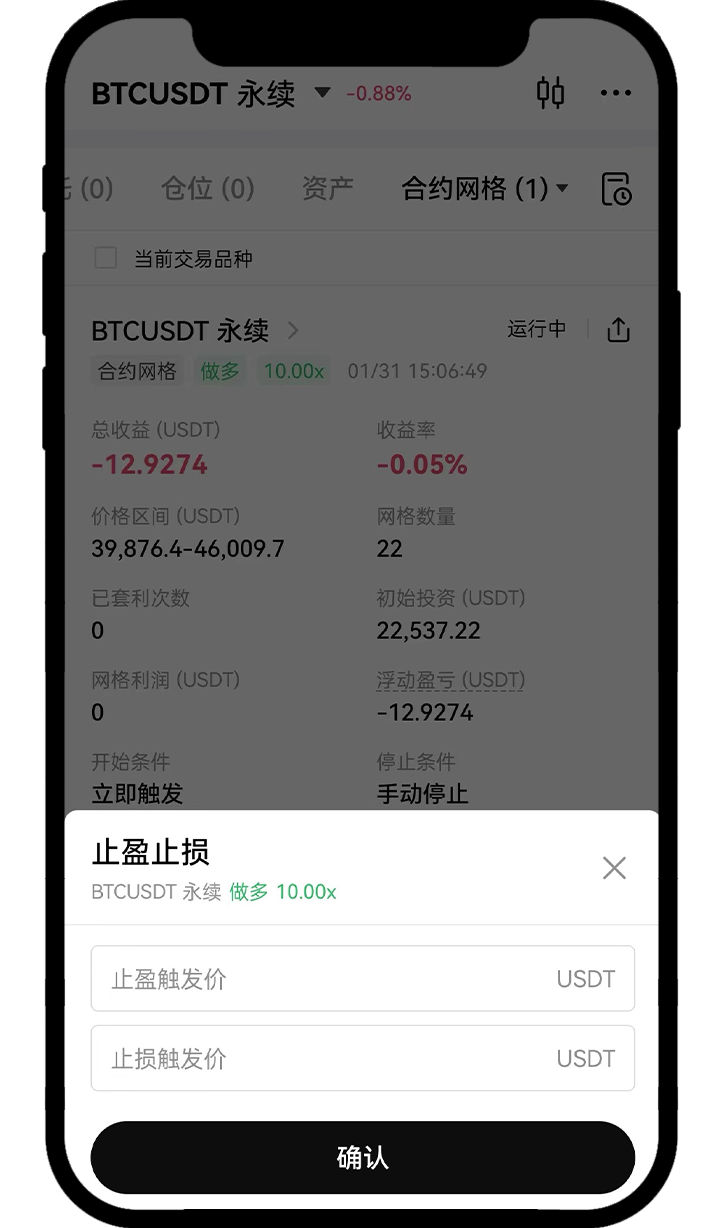Image resolution: width=723 pixels, height=1228 pixels.
Task: Confirm with the 确认 button
Action: coord(362,1158)
